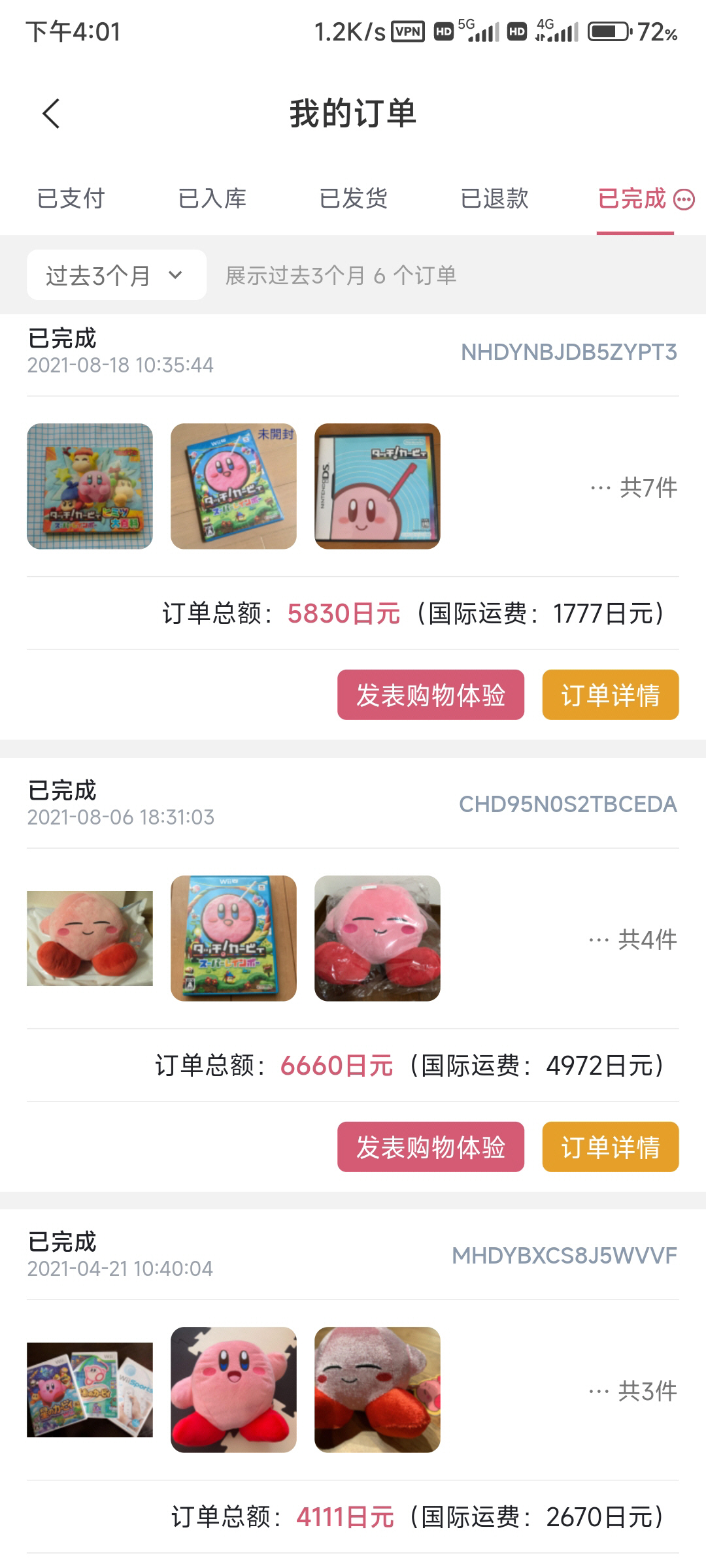Open order card MHDYBXCS8J5WVVF
Screen dimensions: 706x1568
[x=563, y=1256]
